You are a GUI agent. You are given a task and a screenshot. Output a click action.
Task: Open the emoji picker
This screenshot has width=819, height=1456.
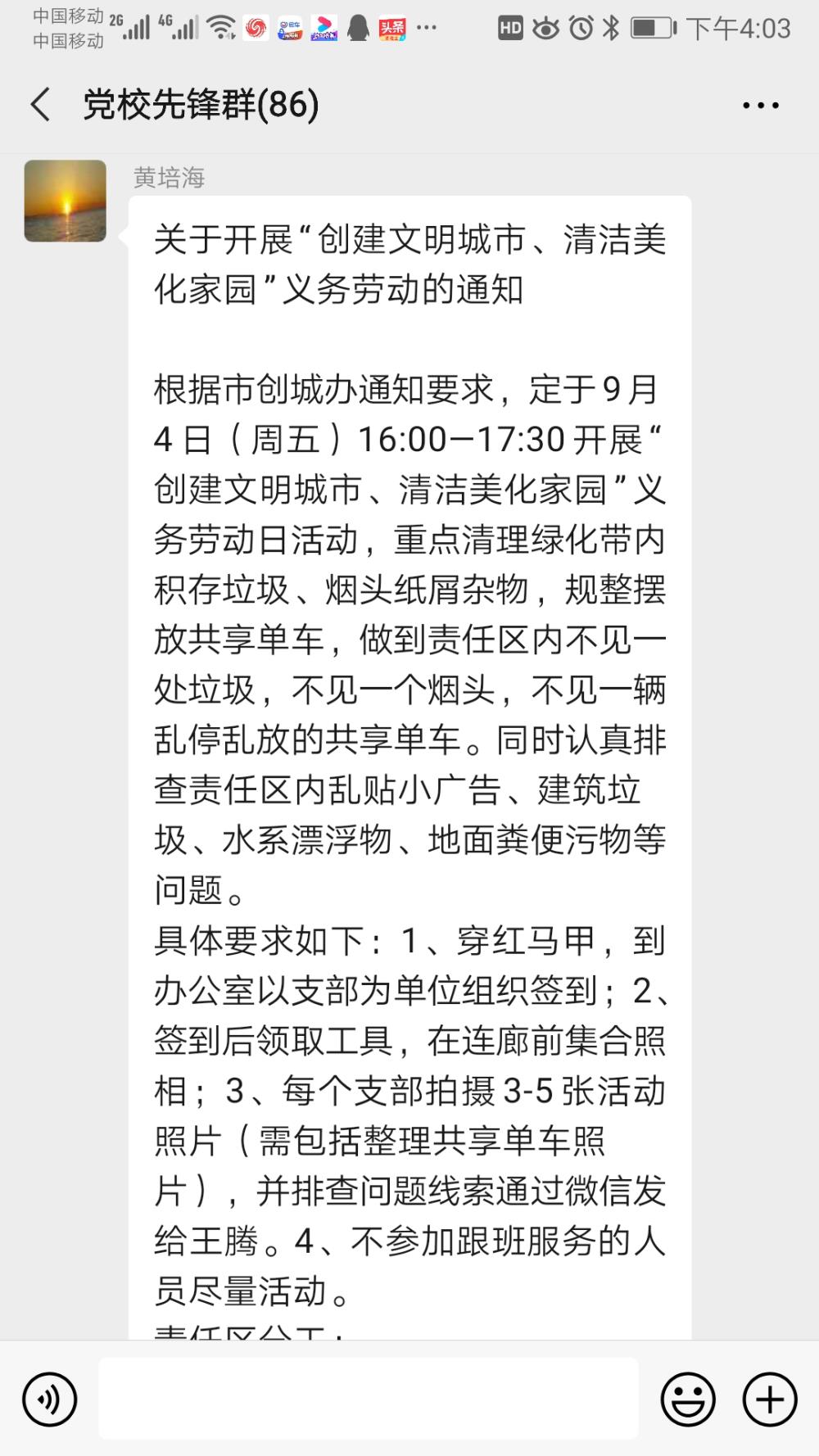click(688, 1399)
